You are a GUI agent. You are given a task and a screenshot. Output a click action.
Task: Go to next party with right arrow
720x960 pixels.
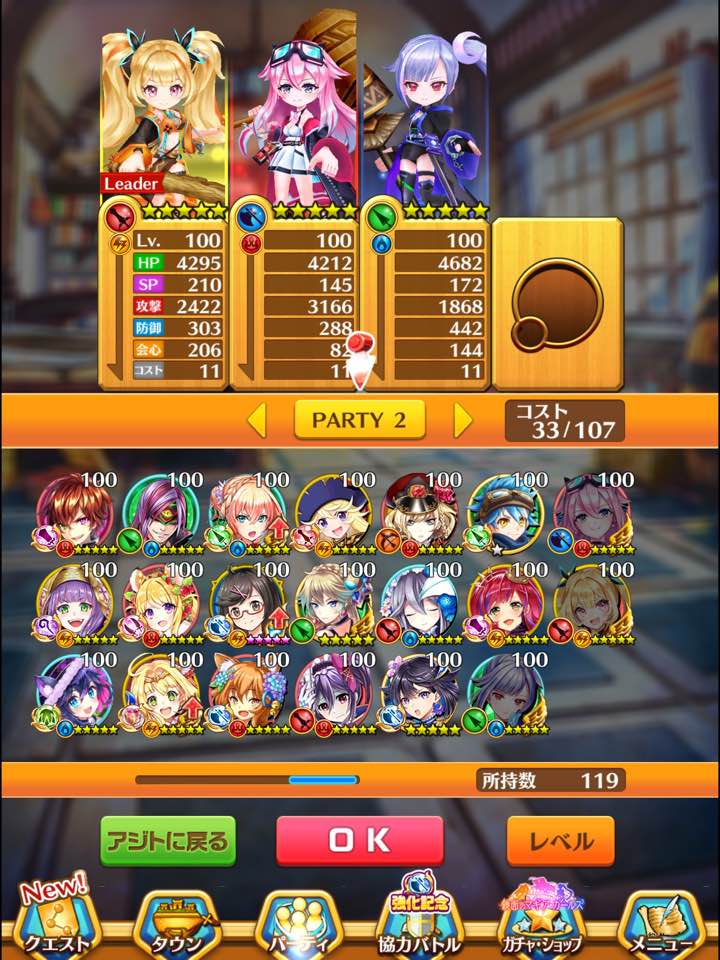462,420
